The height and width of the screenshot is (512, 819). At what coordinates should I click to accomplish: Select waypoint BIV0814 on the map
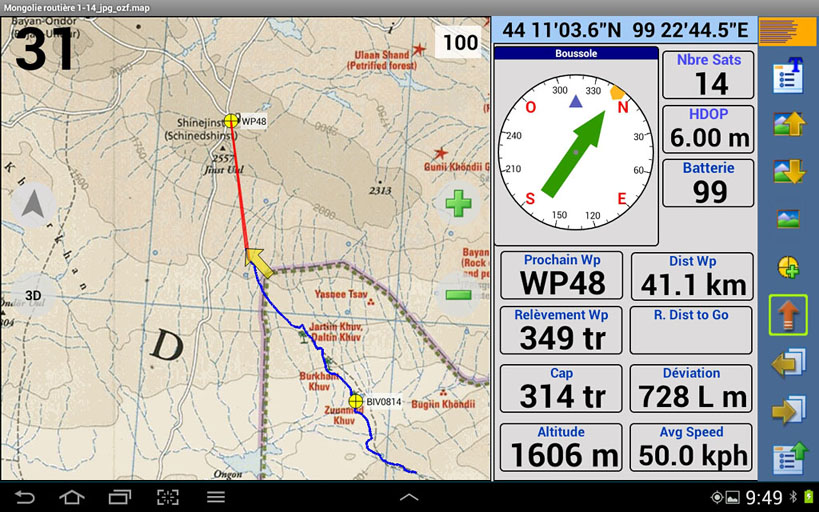click(x=355, y=401)
